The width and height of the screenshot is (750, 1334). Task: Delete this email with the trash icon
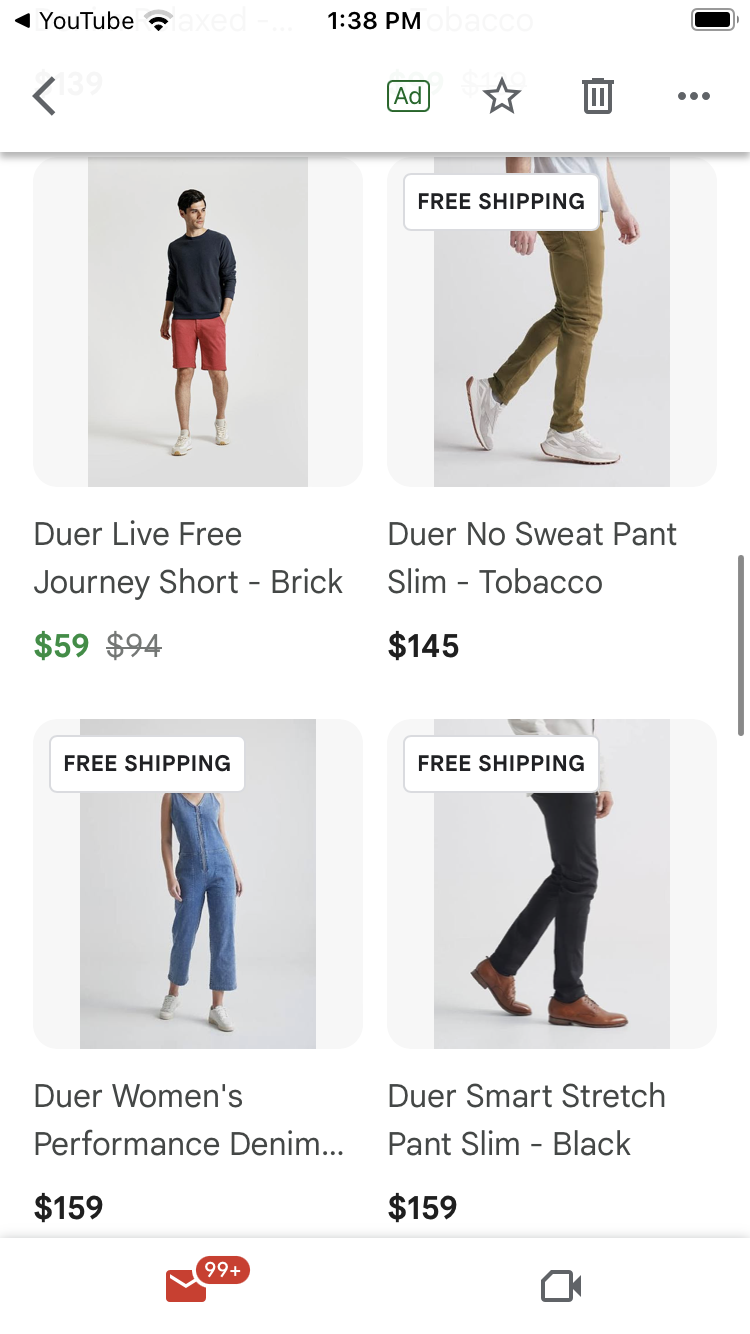click(x=597, y=96)
